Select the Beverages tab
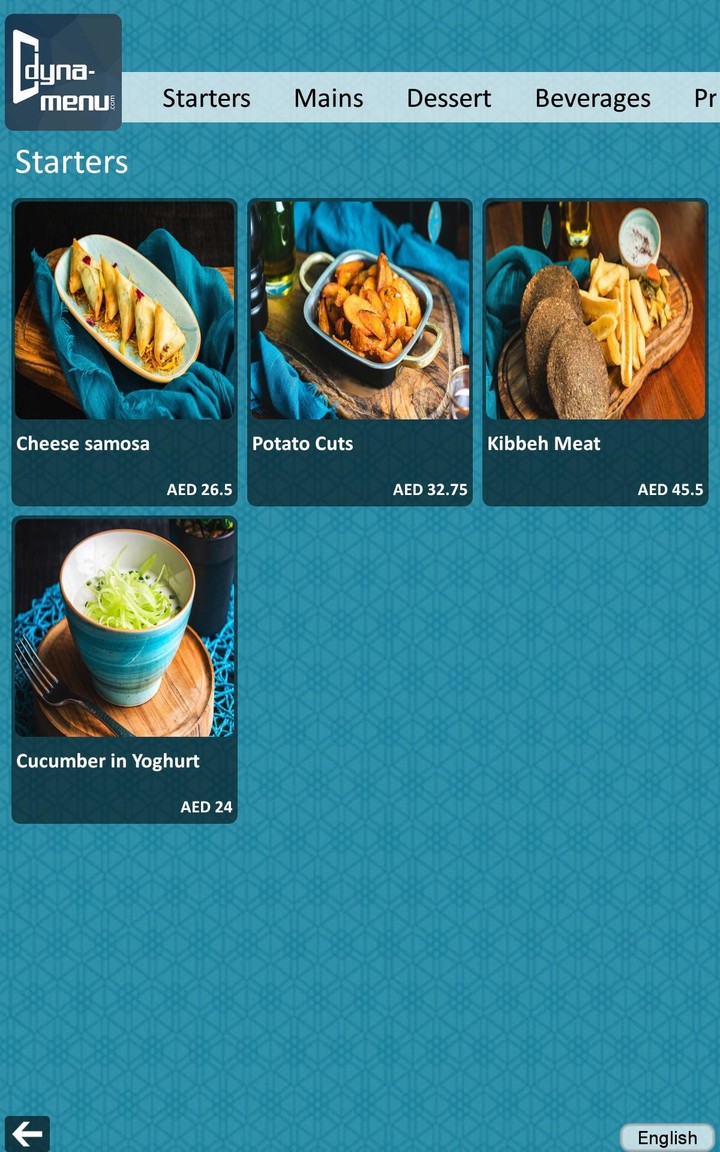Image resolution: width=720 pixels, height=1152 pixels. pos(592,98)
